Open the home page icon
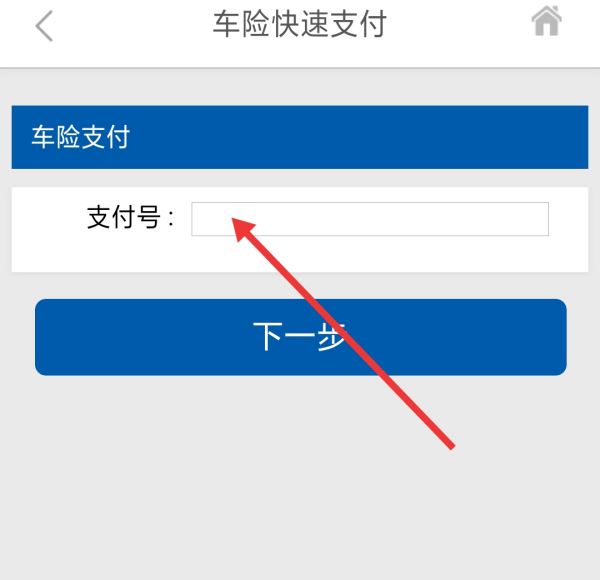 [x=546, y=21]
